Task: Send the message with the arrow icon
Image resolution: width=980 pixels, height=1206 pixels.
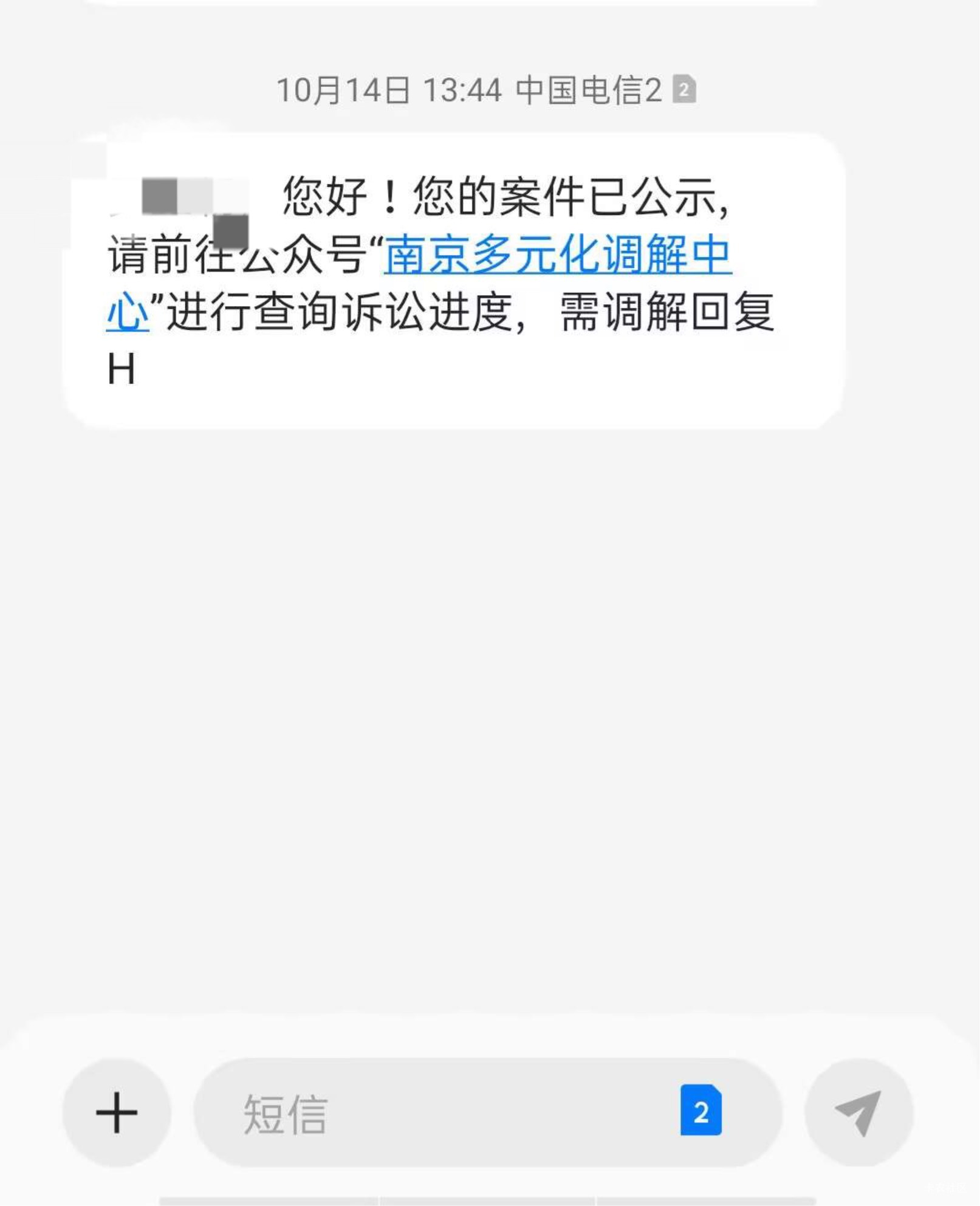Action: (858, 1112)
